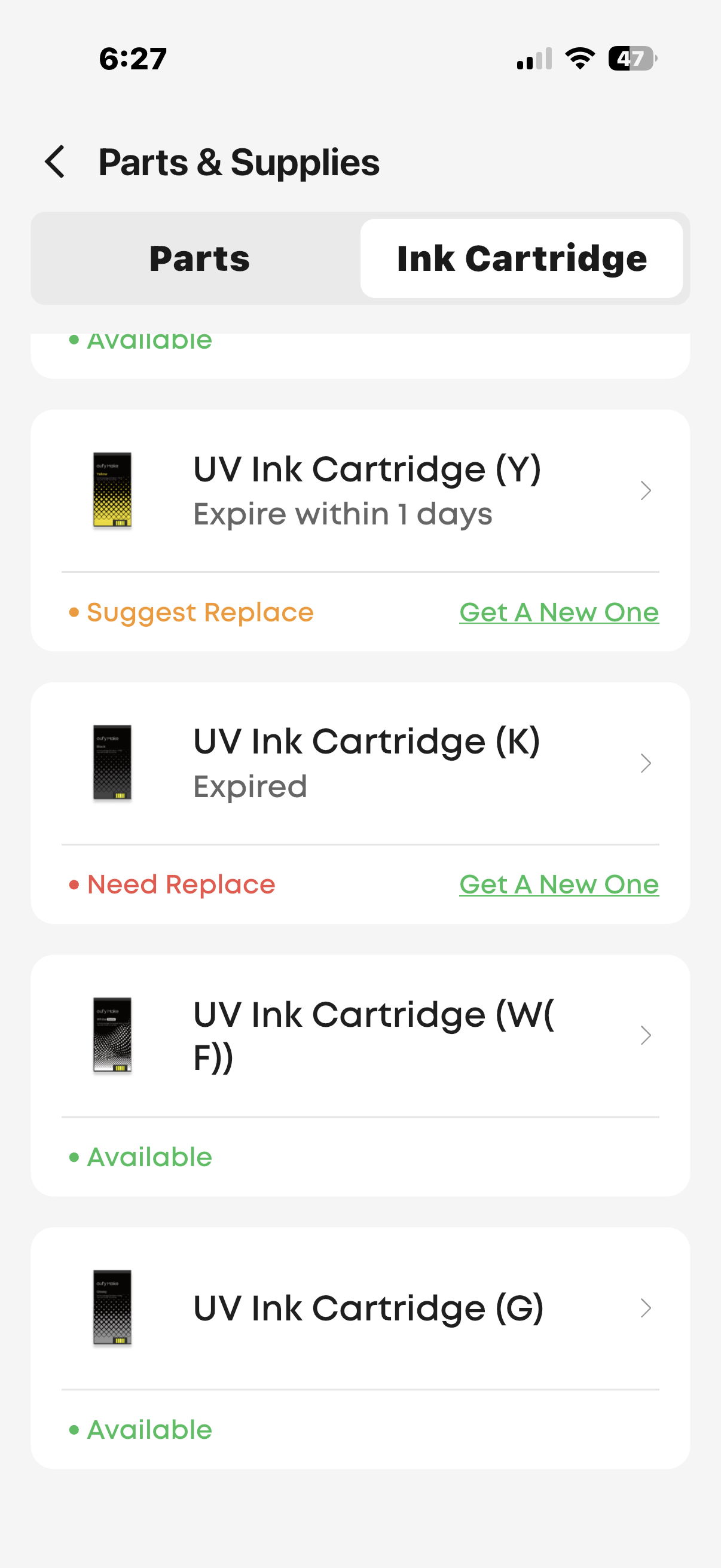Go back from Parts & Supplies
The height and width of the screenshot is (1568, 721).
55,162
